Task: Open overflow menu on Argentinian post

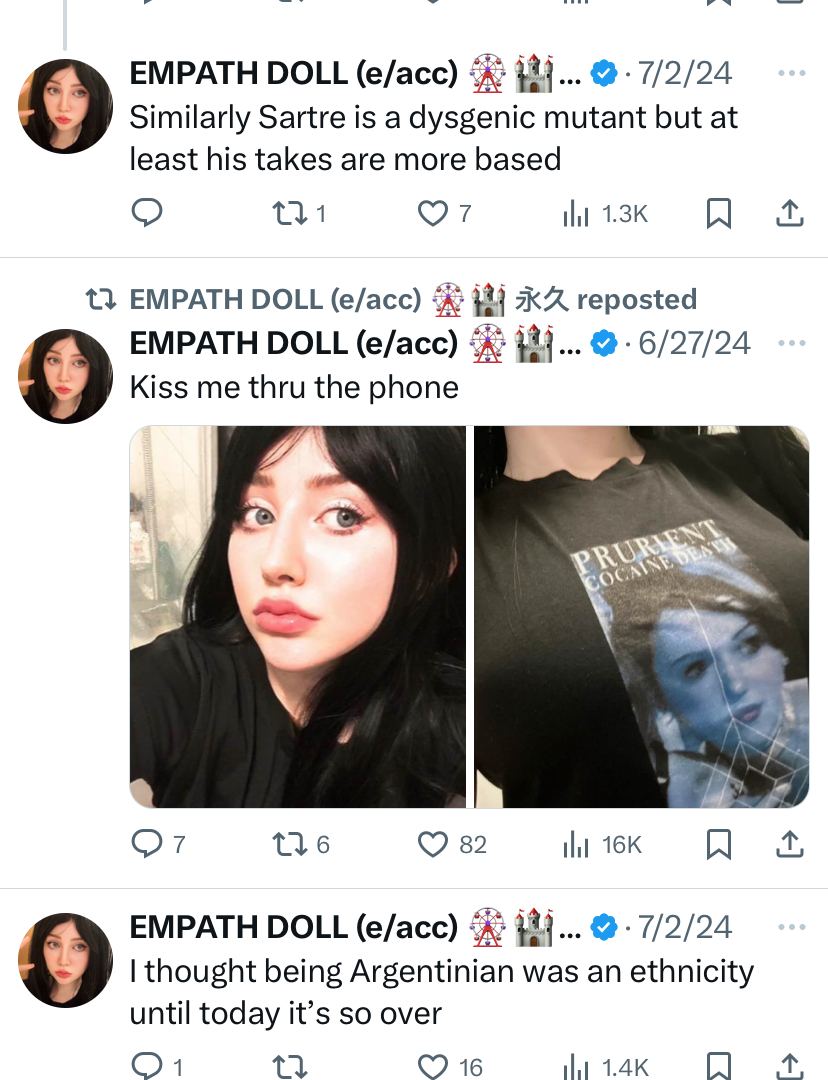Action: (791, 927)
